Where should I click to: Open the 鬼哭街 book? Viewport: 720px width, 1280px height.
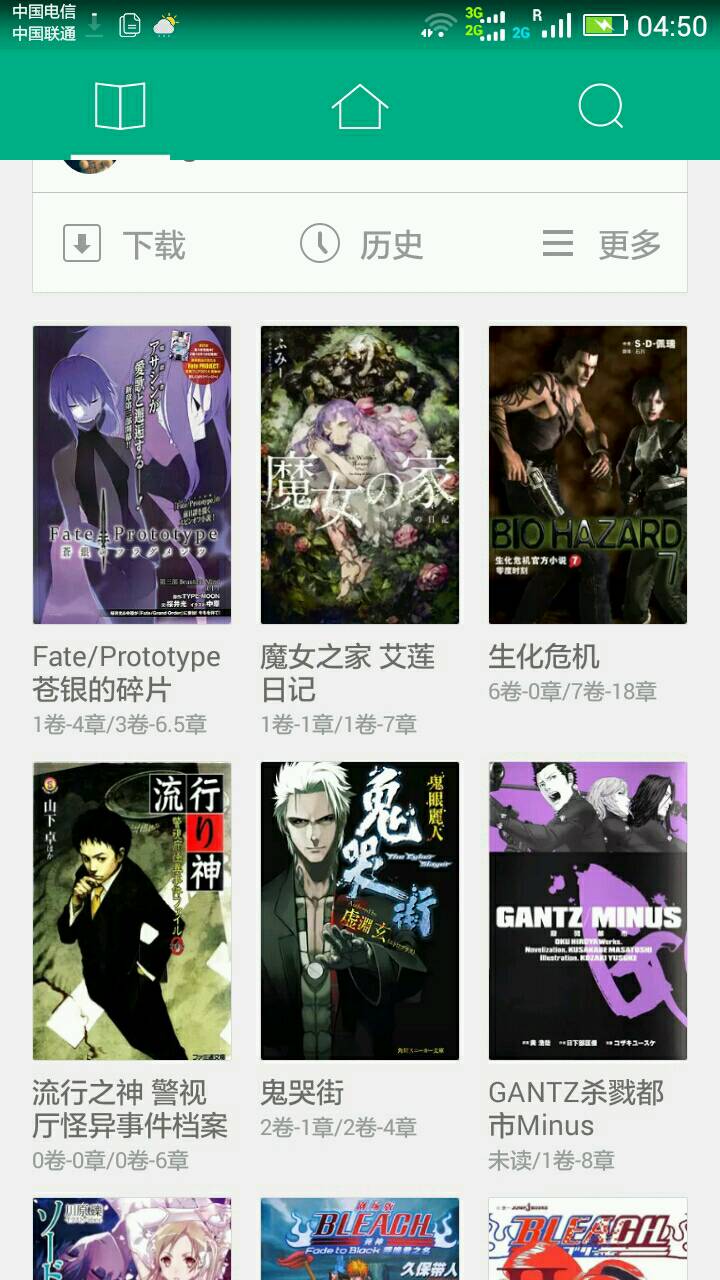pyautogui.click(x=360, y=911)
